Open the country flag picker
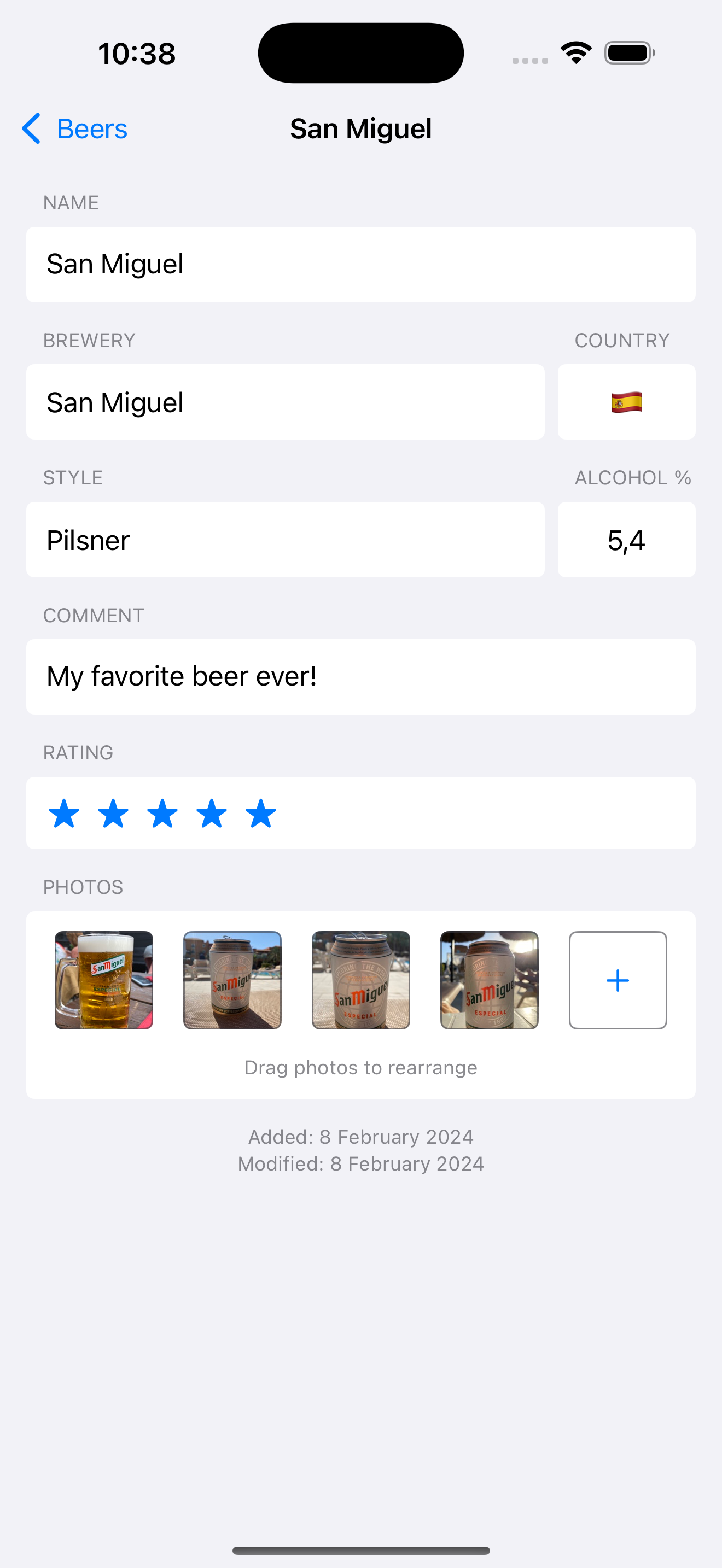The image size is (722, 1568). (x=626, y=402)
